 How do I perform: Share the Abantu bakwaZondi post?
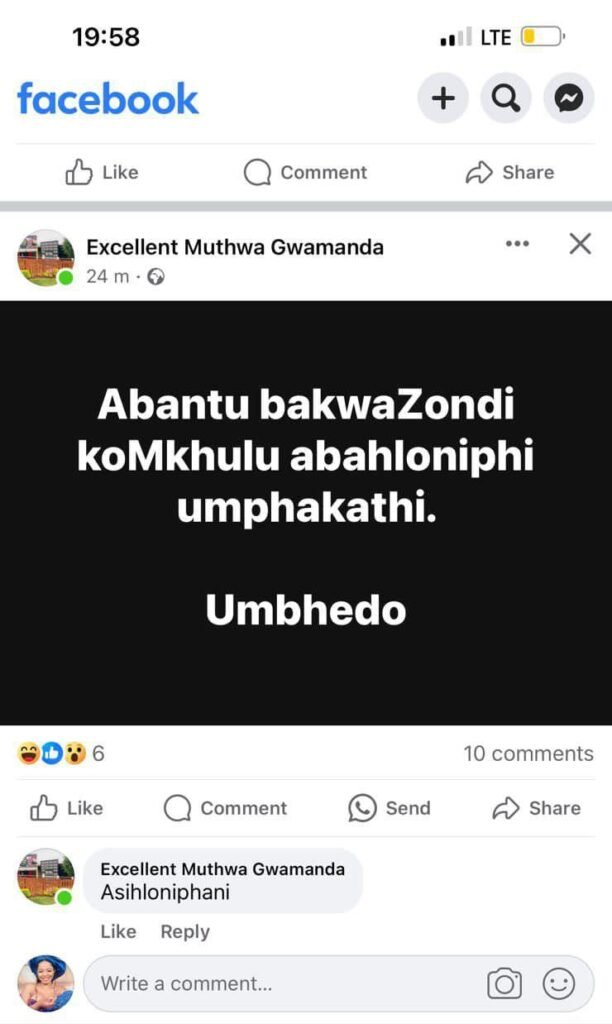click(x=536, y=808)
